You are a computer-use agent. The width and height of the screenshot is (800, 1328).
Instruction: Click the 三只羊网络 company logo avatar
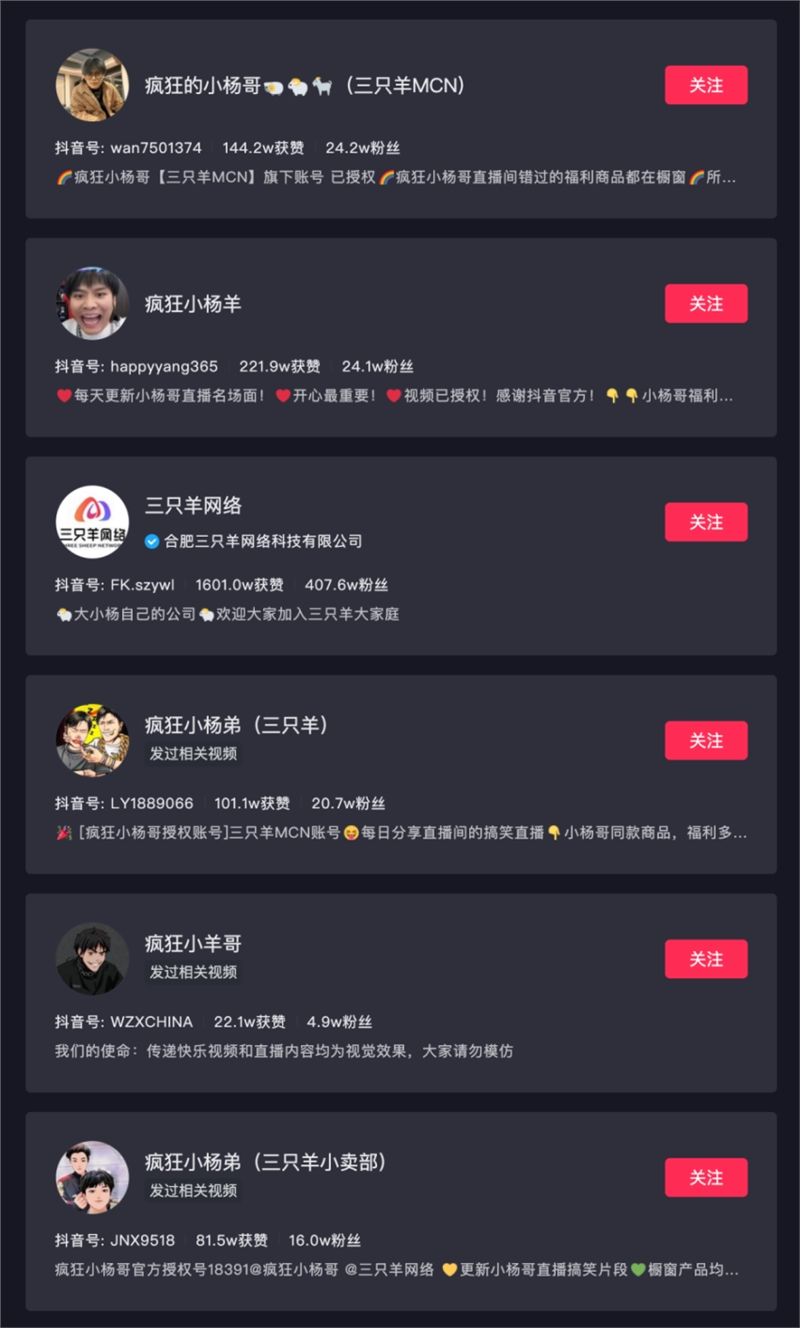(x=92, y=521)
